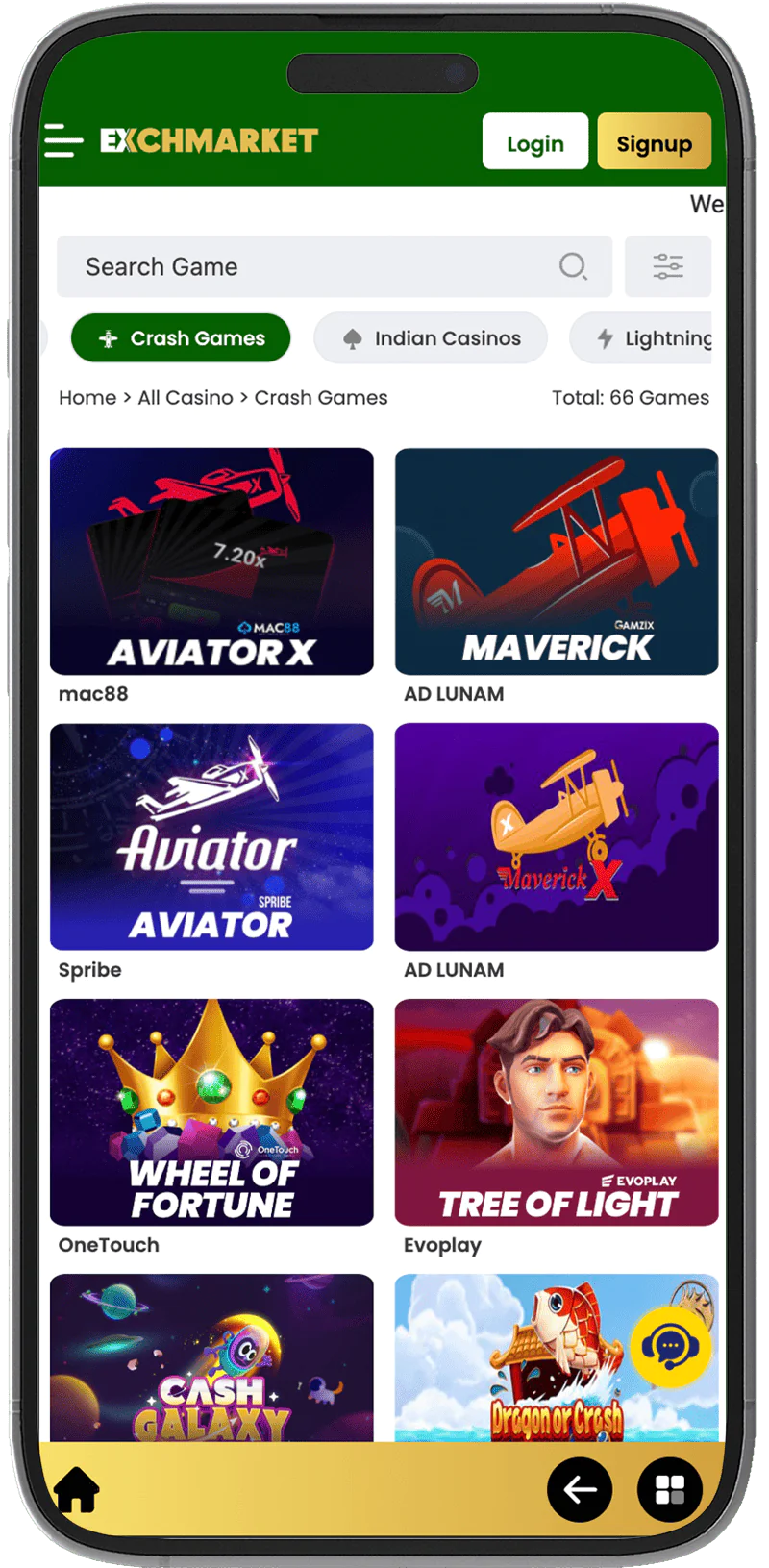Open the filter settings icon

coord(667,266)
